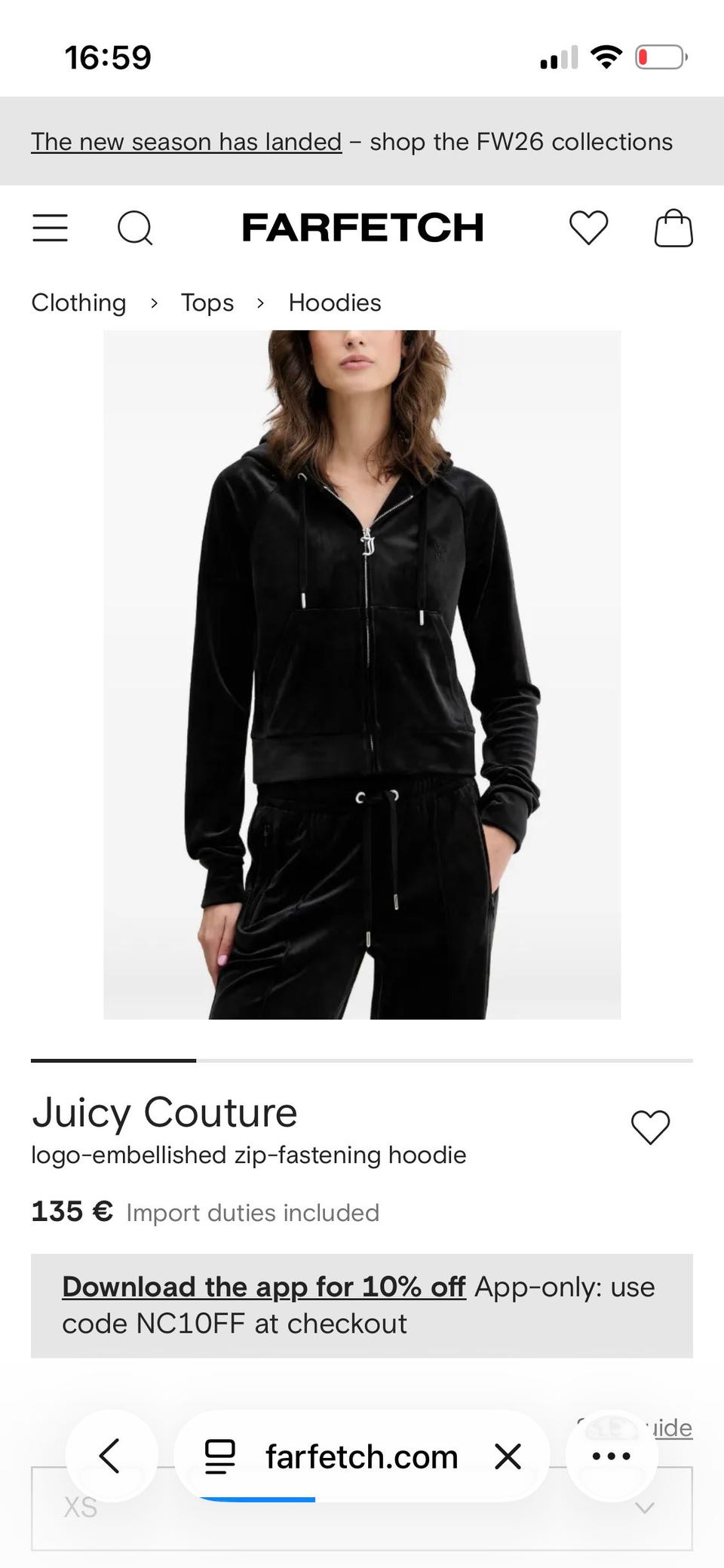
Task: Stop loading the page
Action: tap(508, 1456)
